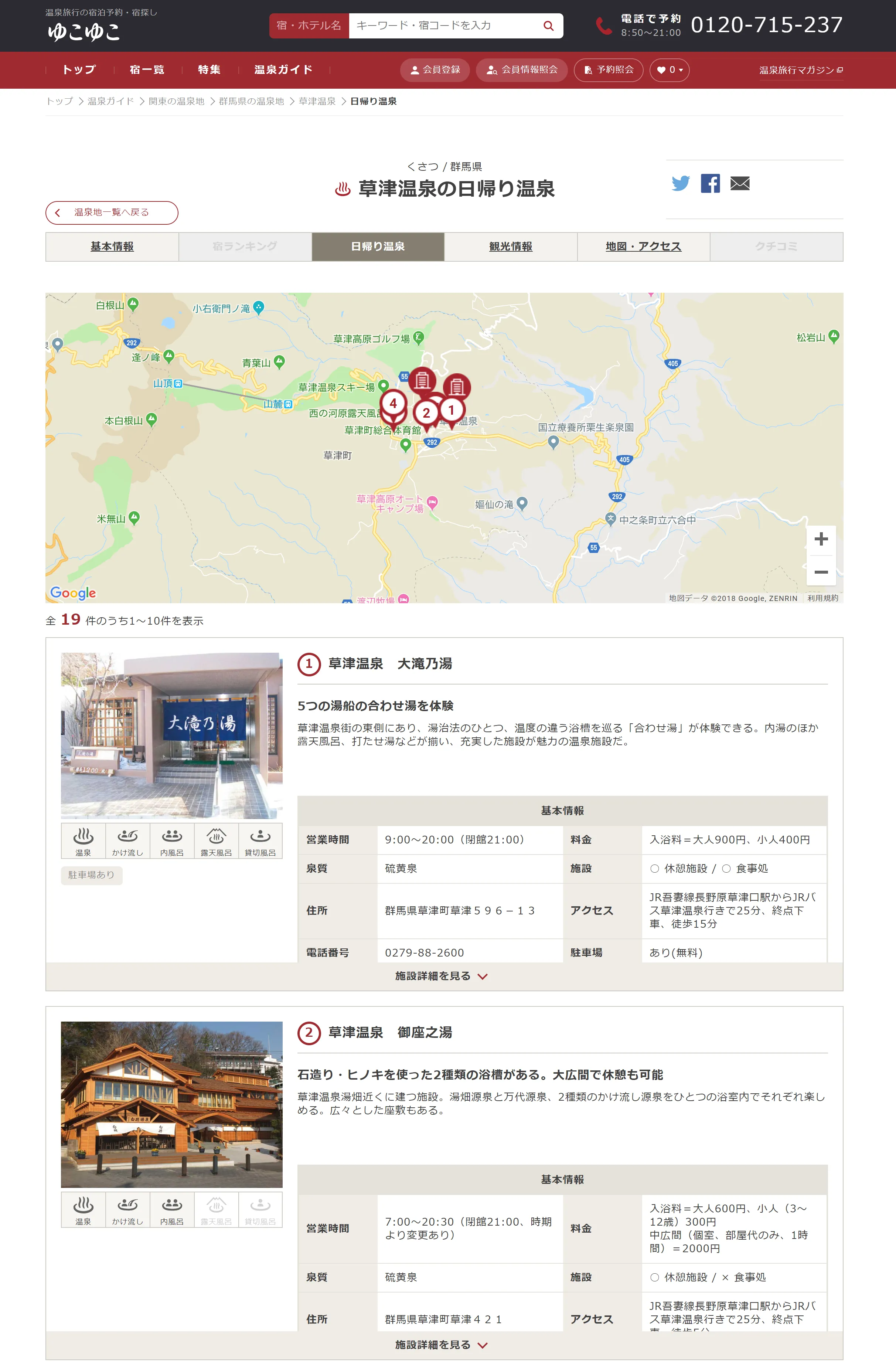
Task: Open 温泉旅行マガジン link
Action: (800, 70)
